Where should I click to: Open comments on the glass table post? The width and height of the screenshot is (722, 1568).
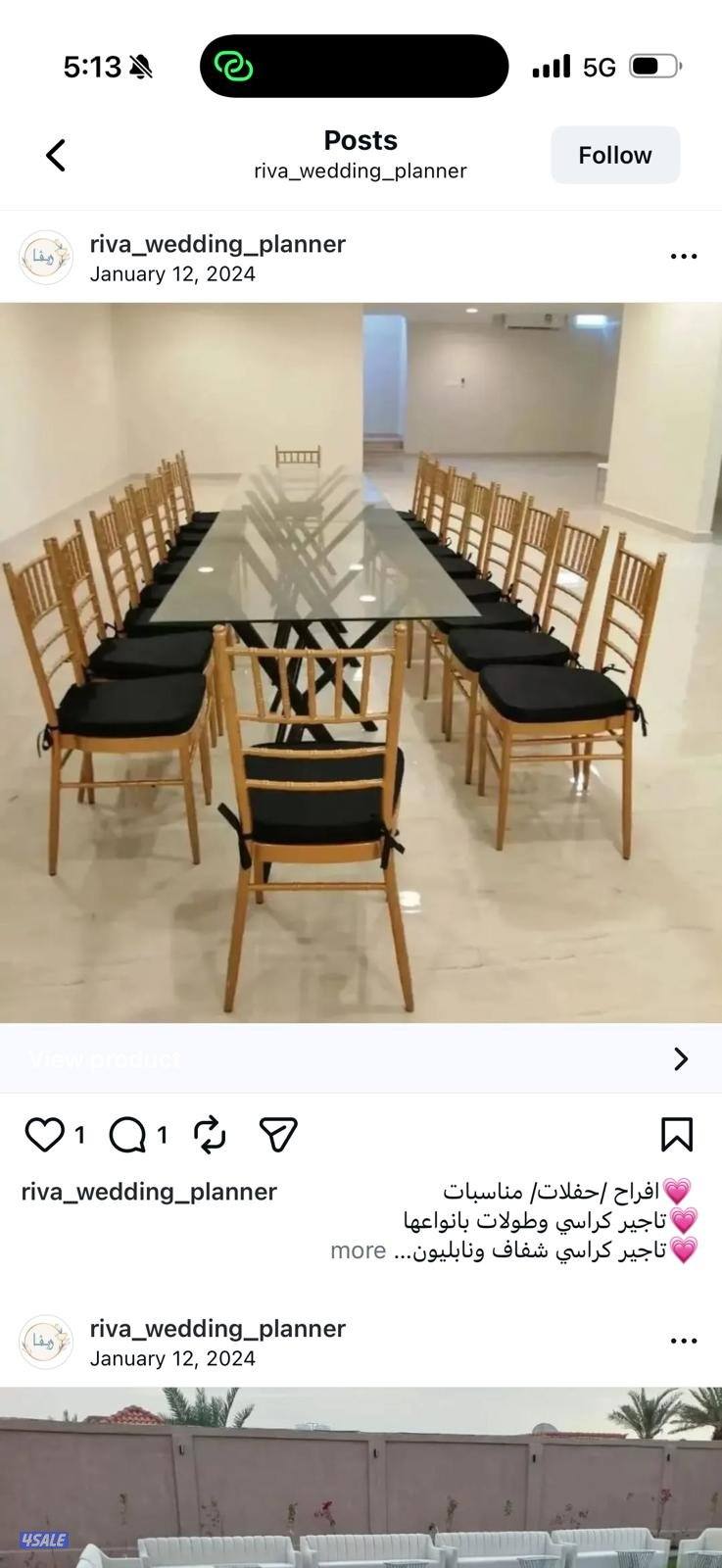tap(127, 1135)
